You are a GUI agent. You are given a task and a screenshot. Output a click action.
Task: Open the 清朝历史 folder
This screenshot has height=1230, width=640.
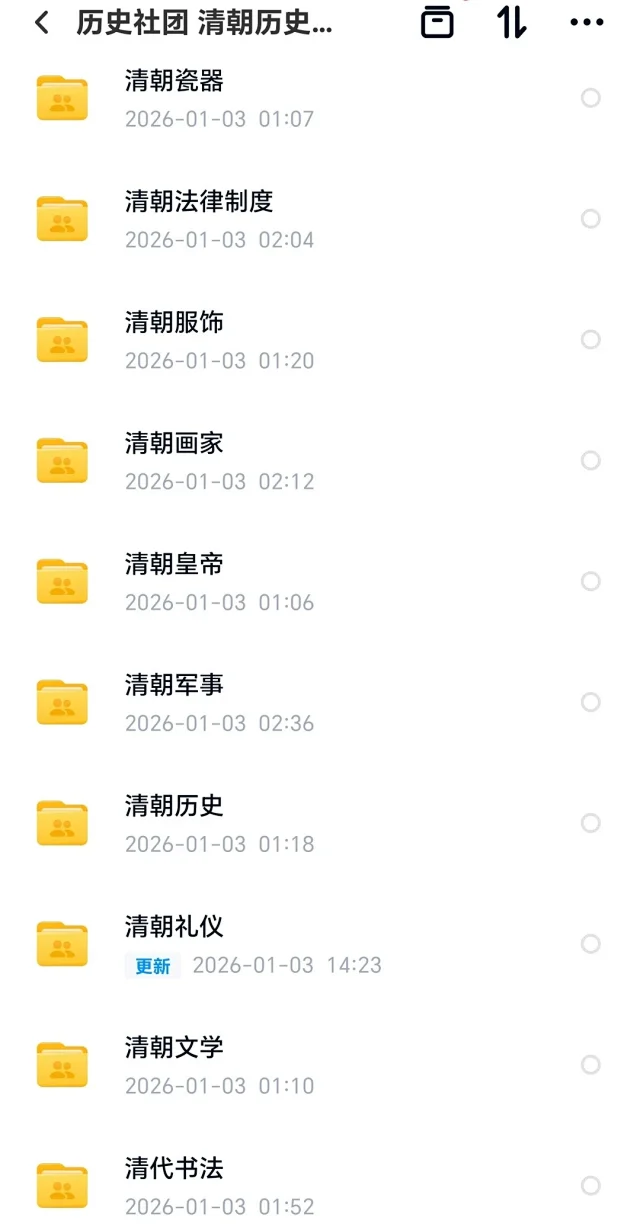(174, 807)
